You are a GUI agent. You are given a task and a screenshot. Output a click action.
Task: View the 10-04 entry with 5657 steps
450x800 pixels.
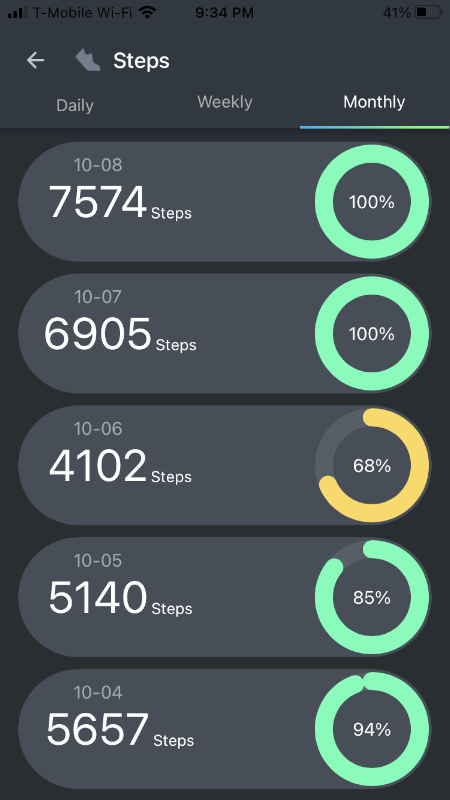pos(225,729)
